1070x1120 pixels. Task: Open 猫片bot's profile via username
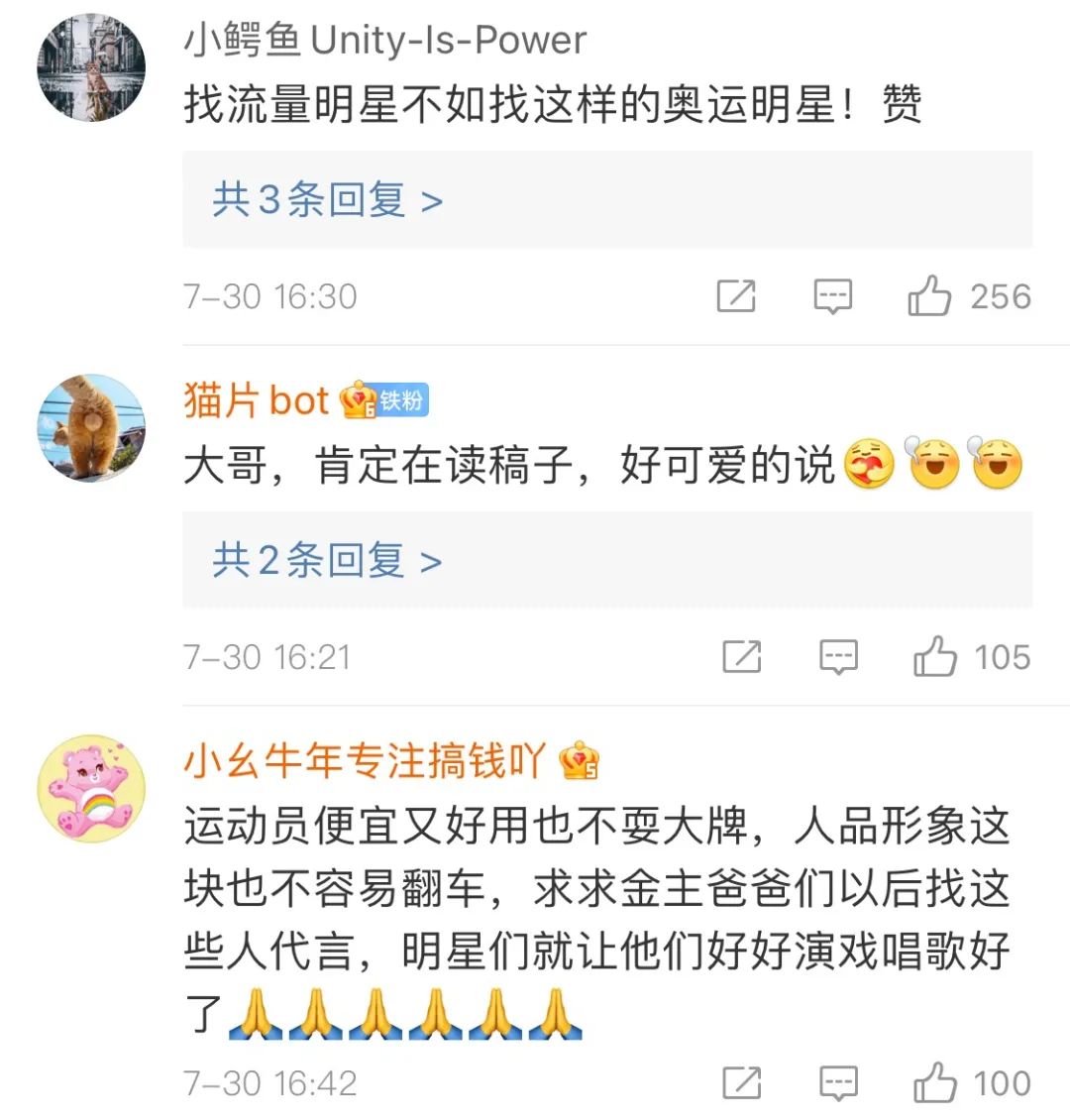click(x=256, y=400)
